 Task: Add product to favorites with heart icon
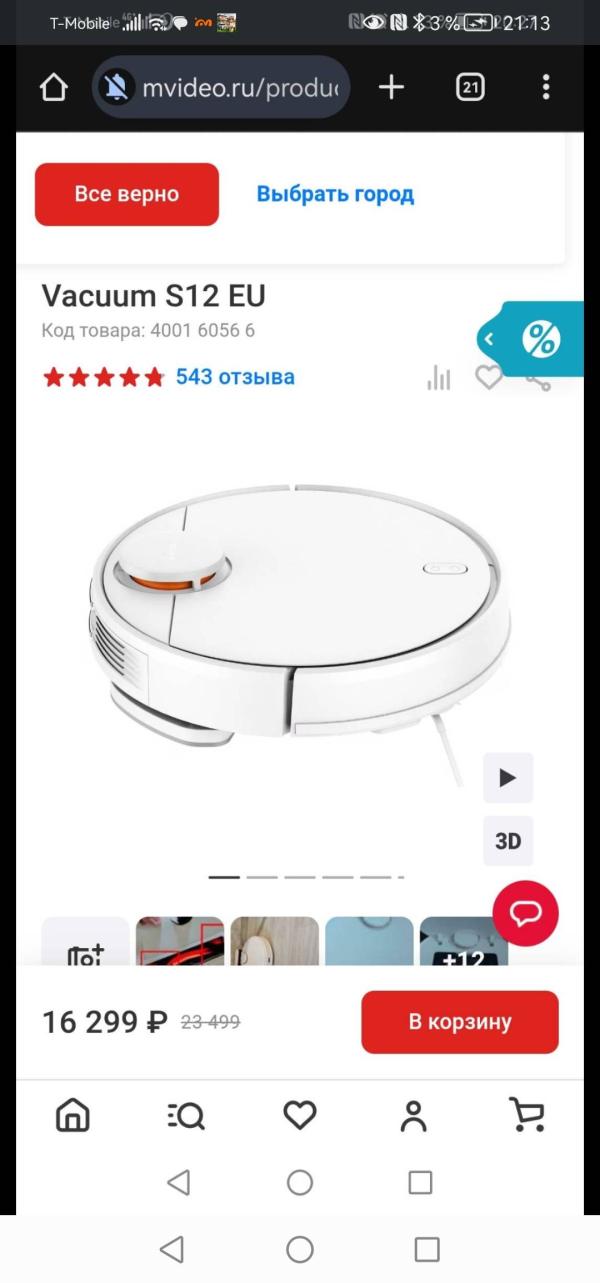488,378
